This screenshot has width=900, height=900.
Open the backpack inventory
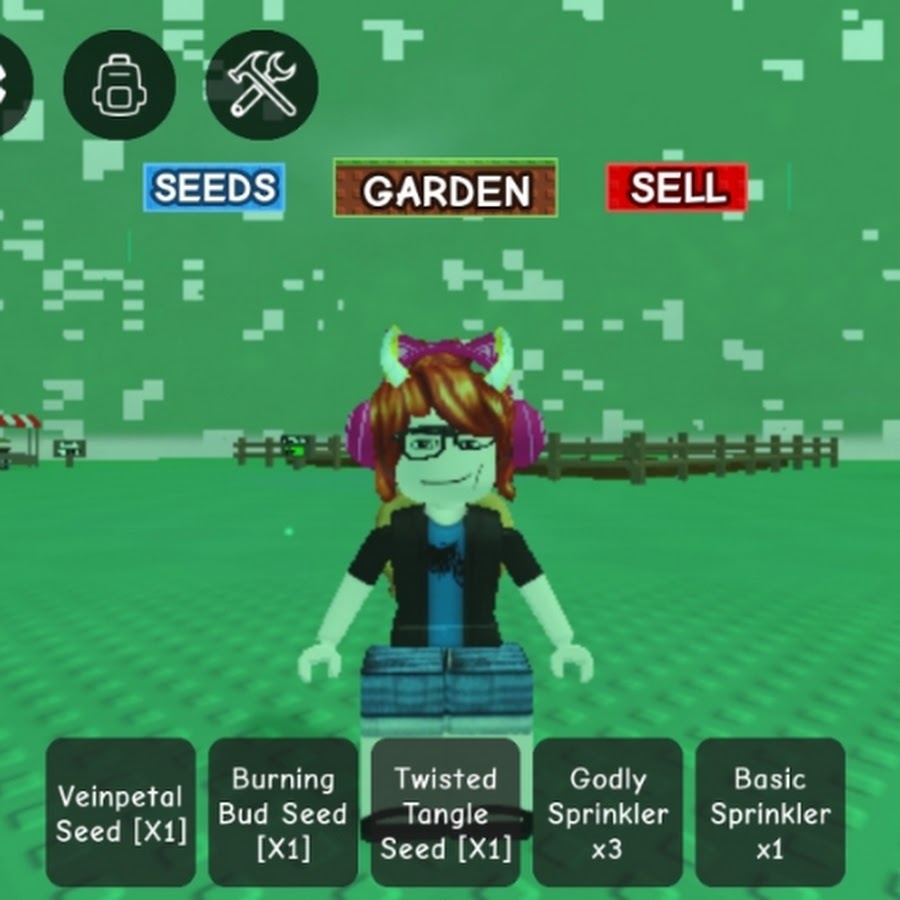pos(119,84)
